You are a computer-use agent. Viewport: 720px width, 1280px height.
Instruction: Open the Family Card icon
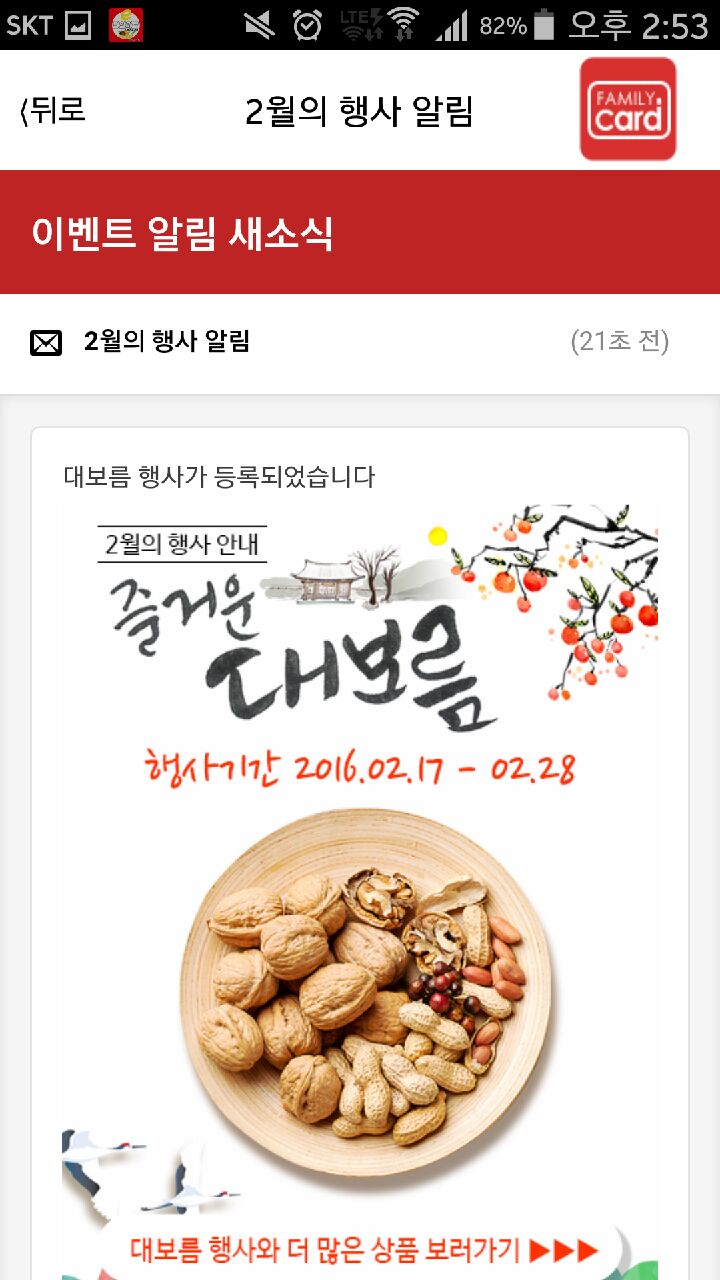click(628, 110)
